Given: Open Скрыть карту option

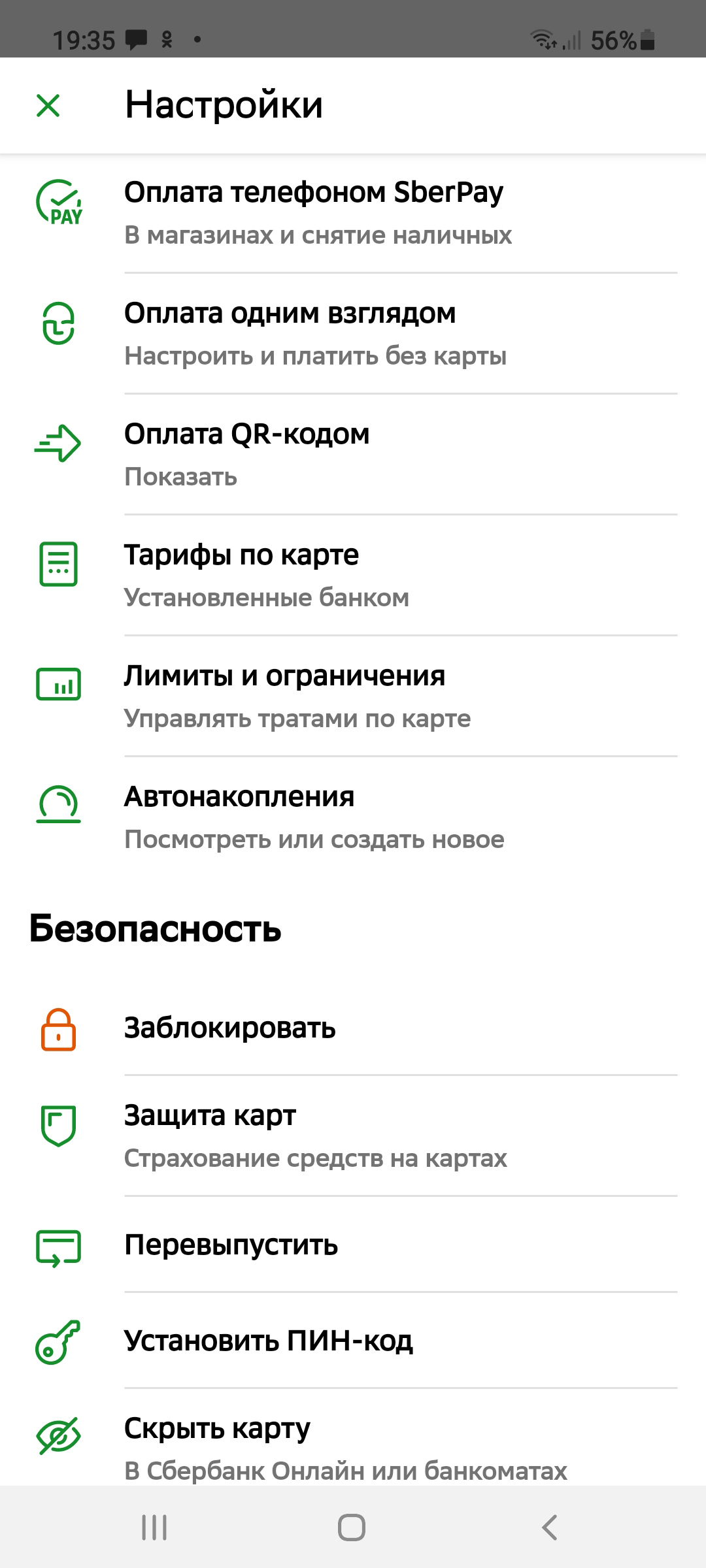Looking at the screenshot, I should point(353,1447).
